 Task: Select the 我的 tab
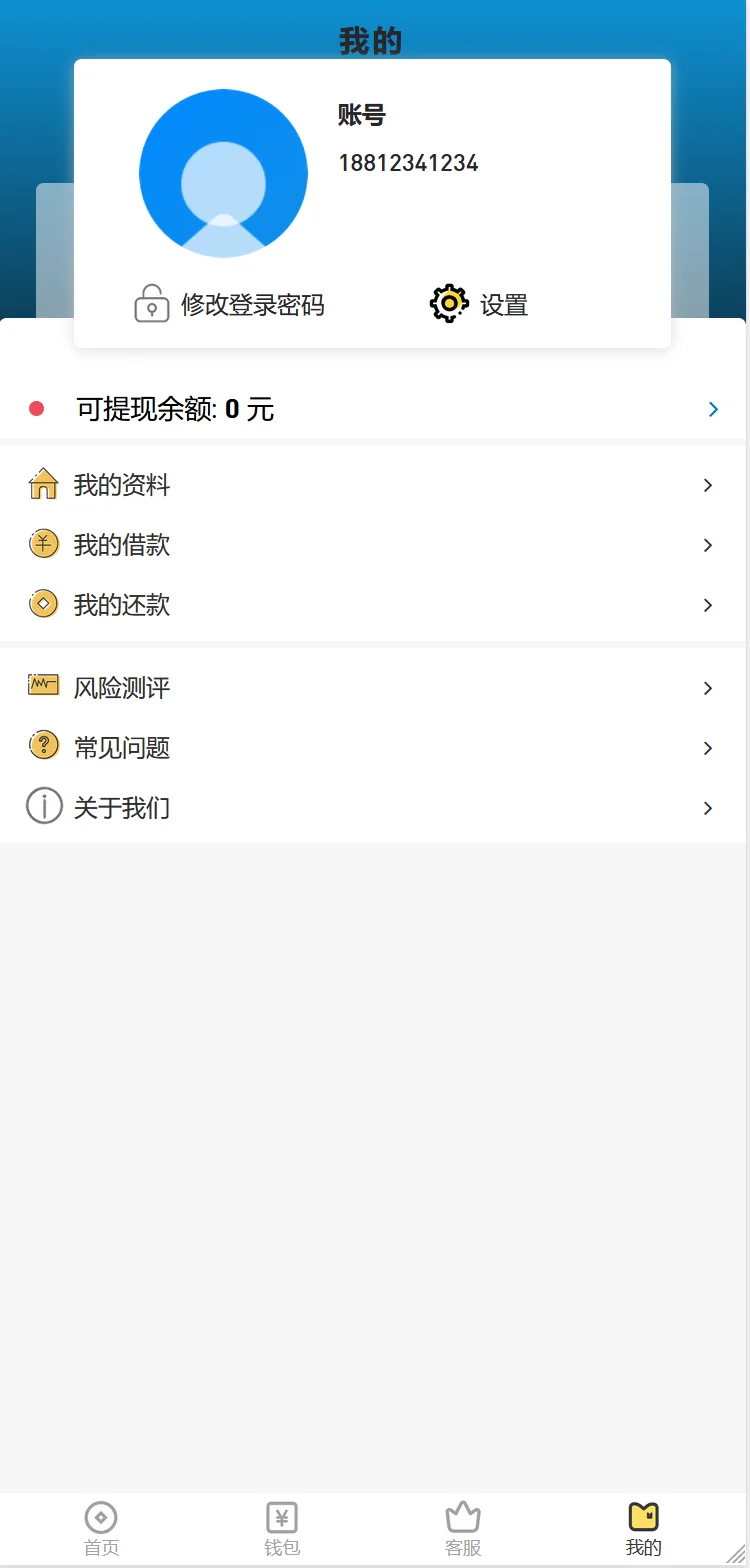643,1530
